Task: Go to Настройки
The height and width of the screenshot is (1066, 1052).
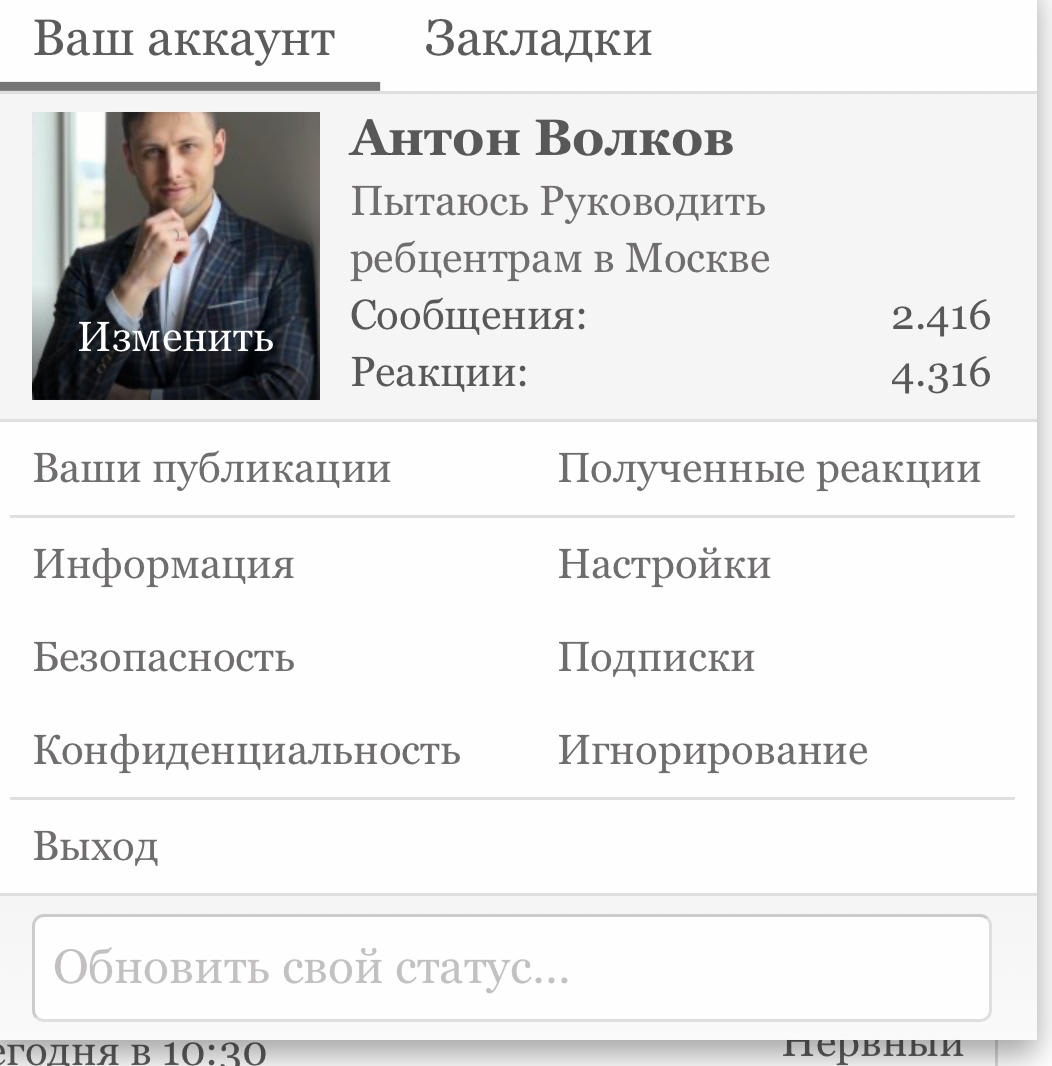Action: pos(664,565)
